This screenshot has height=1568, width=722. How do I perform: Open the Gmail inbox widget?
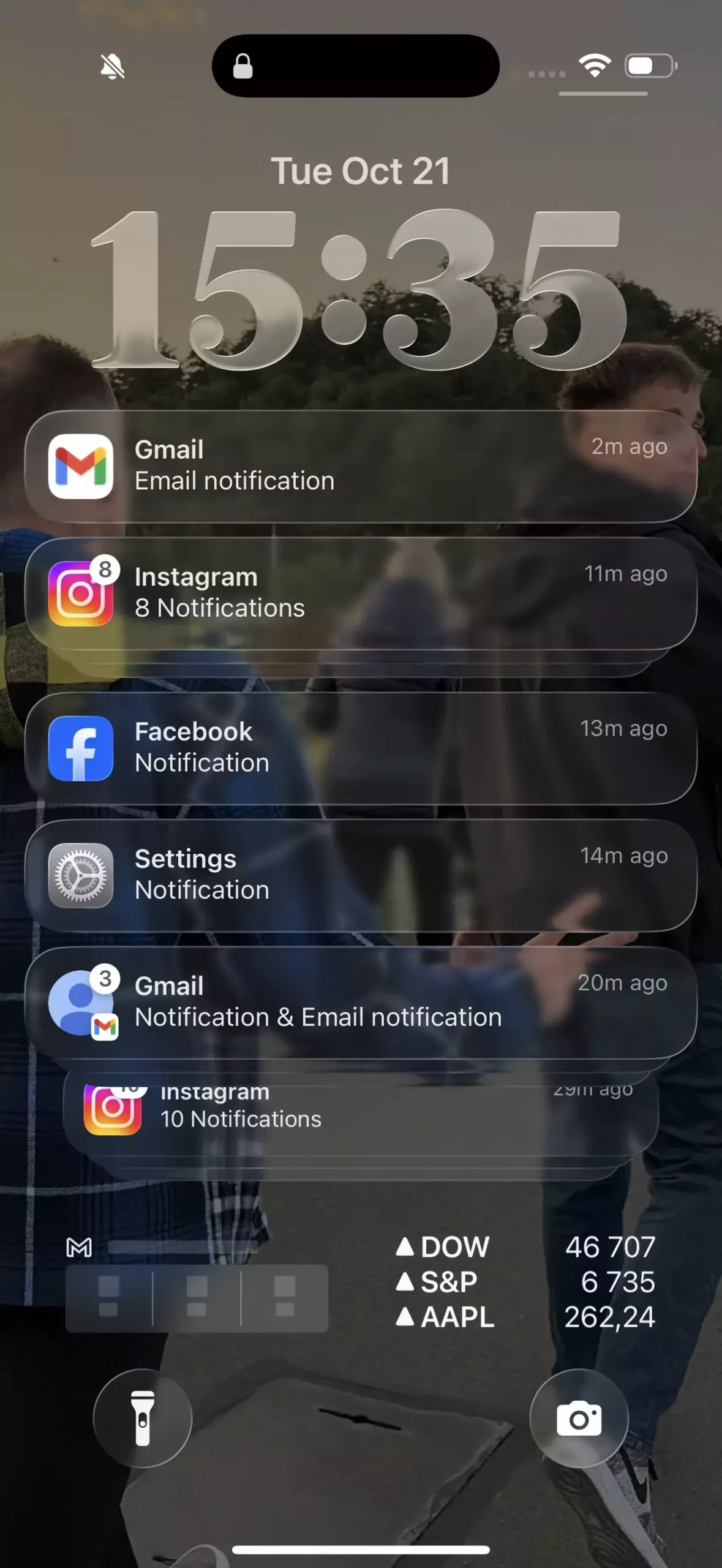click(197, 1284)
